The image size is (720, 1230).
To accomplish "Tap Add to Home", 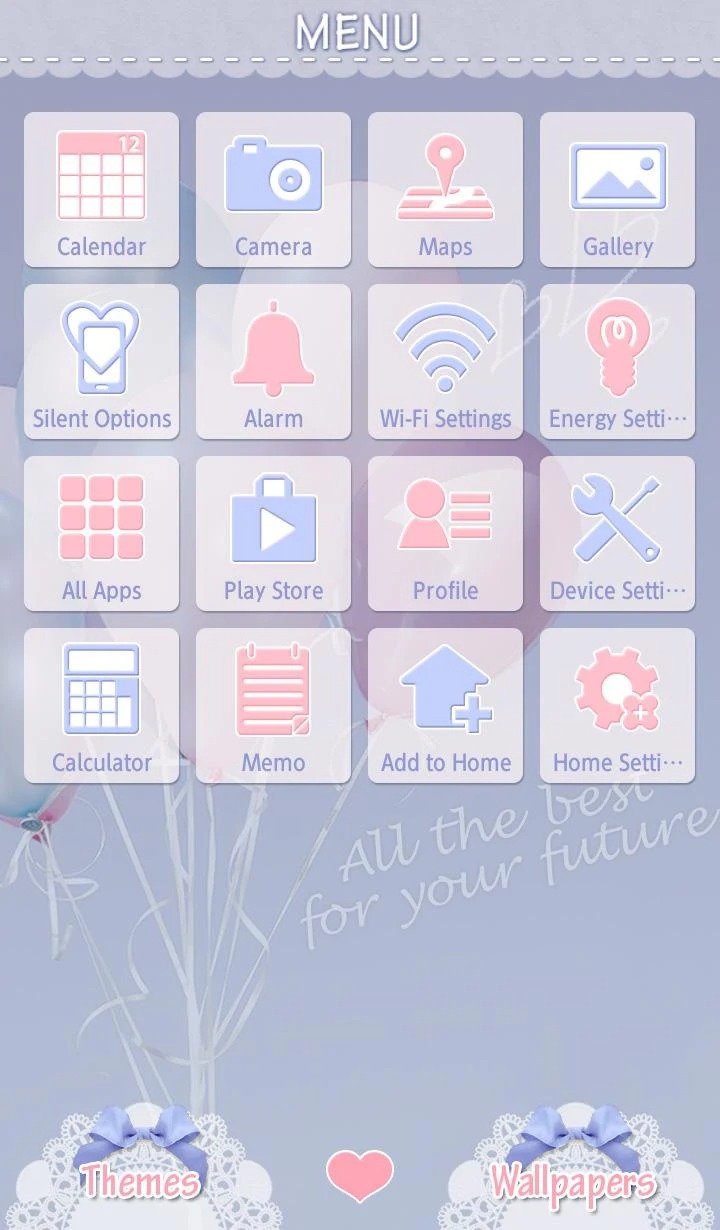I will click(445, 706).
